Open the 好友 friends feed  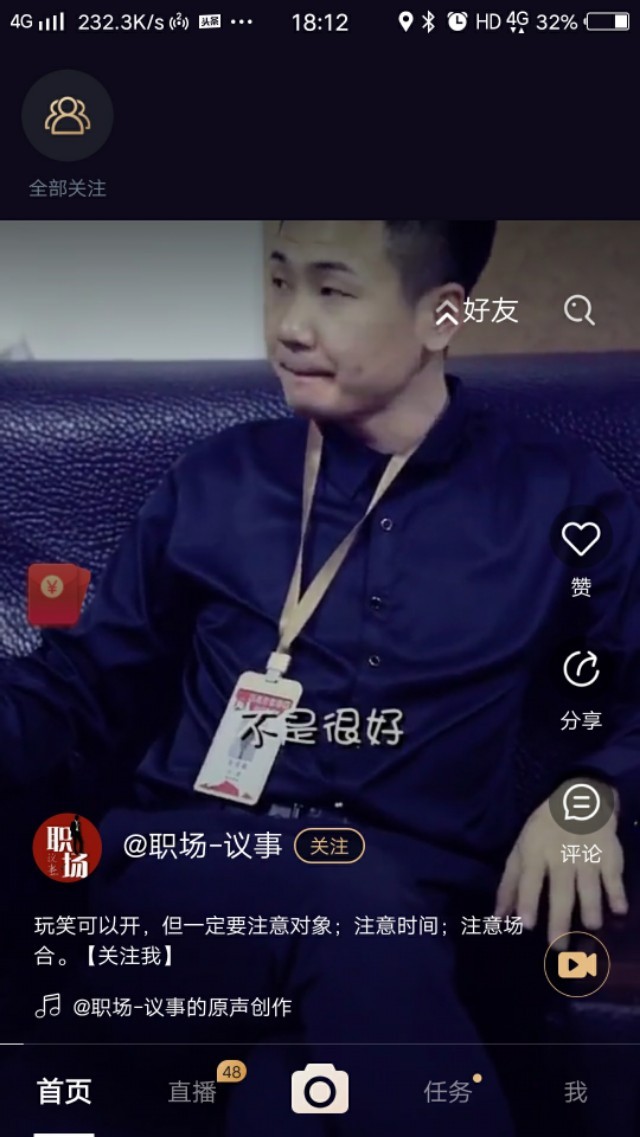[x=478, y=311]
